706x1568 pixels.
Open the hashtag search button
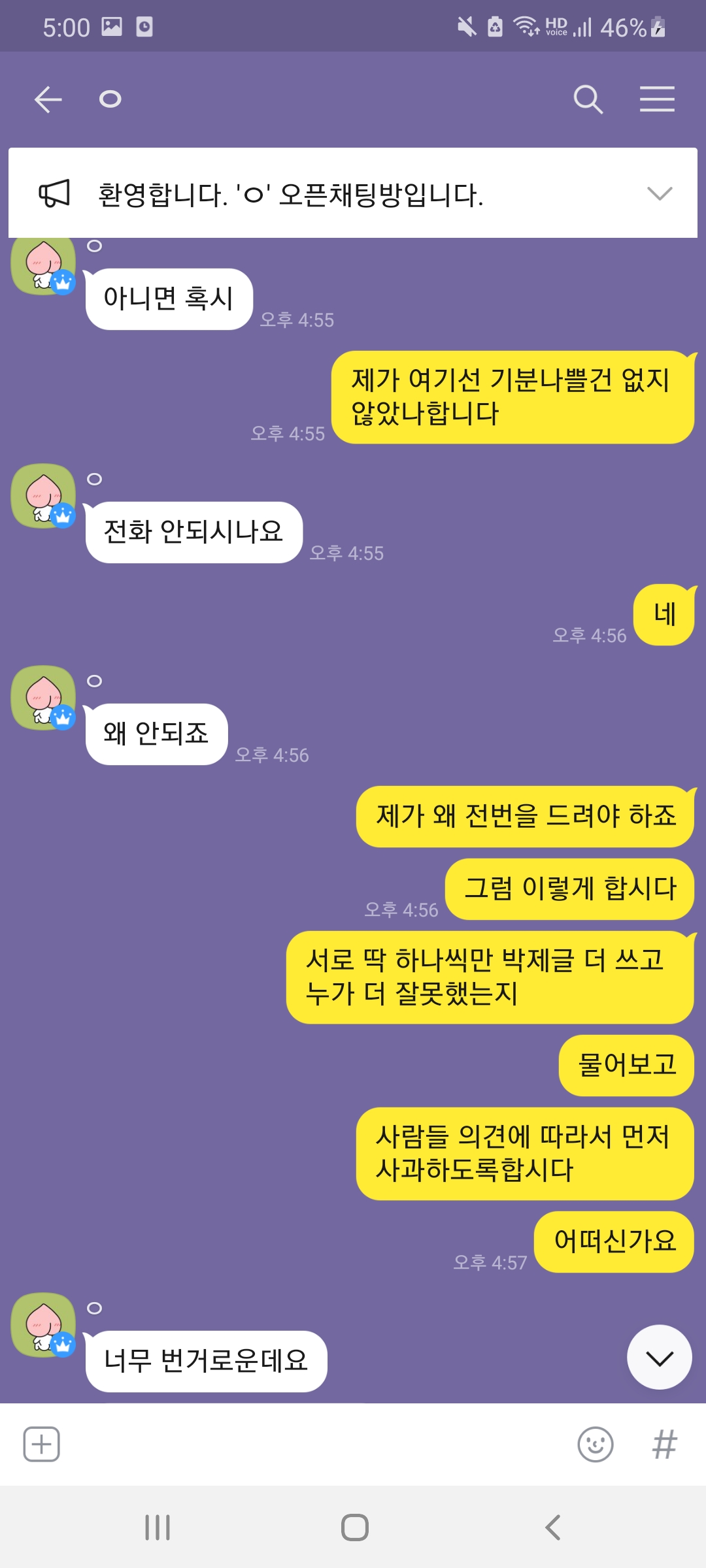tap(664, 1445)
